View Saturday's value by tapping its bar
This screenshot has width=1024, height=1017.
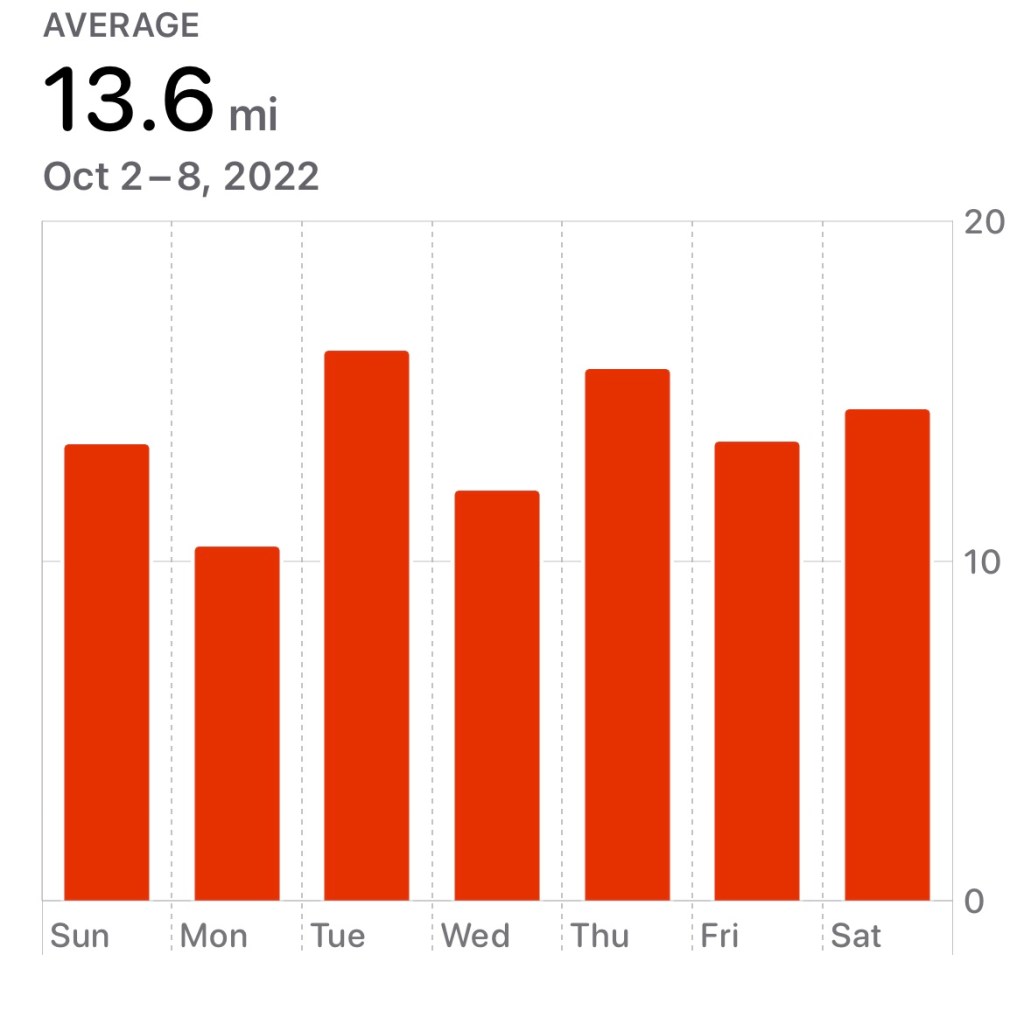pos(887,654)
